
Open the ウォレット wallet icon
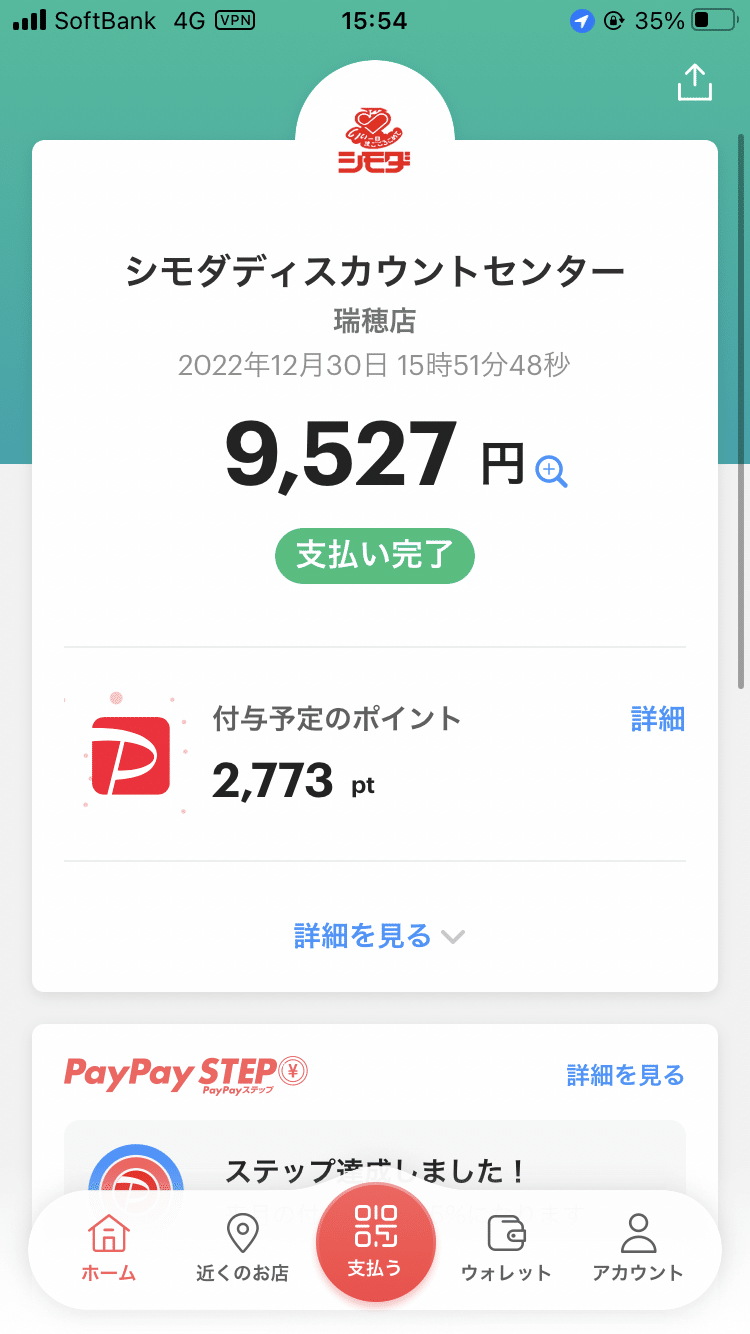[508, 1232]
